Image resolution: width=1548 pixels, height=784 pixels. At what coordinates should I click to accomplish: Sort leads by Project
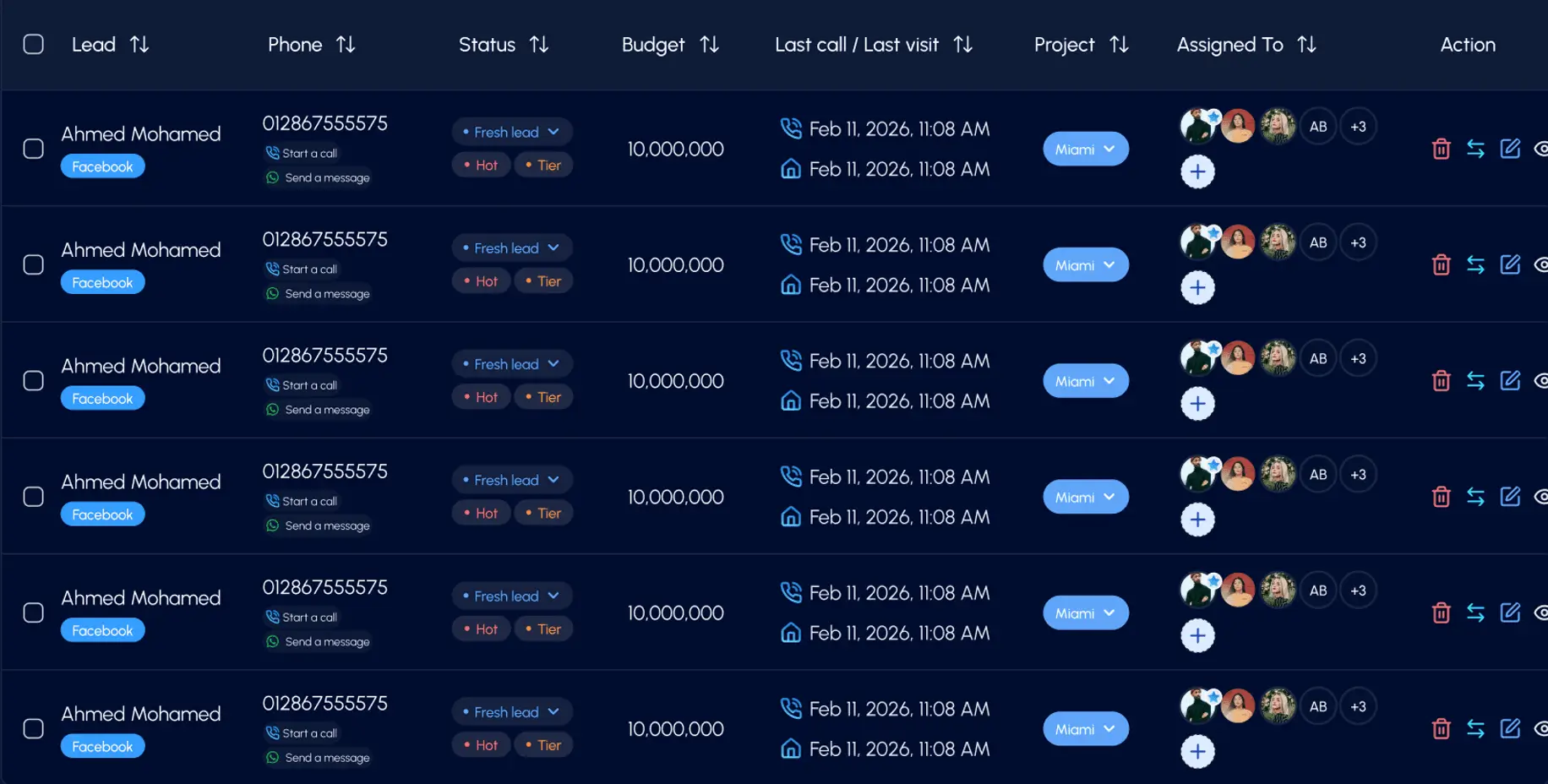click(1119, 45)
